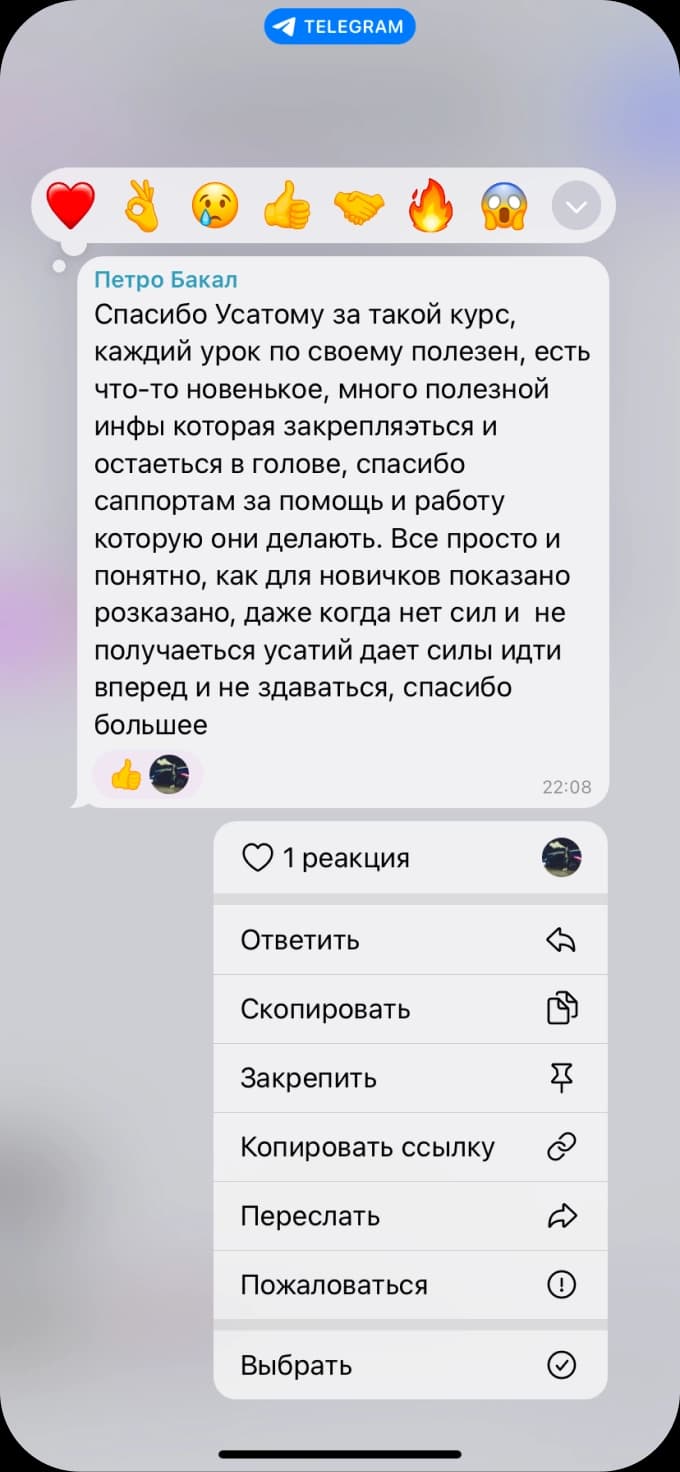React with the handshake emoji

pos(358,206)
